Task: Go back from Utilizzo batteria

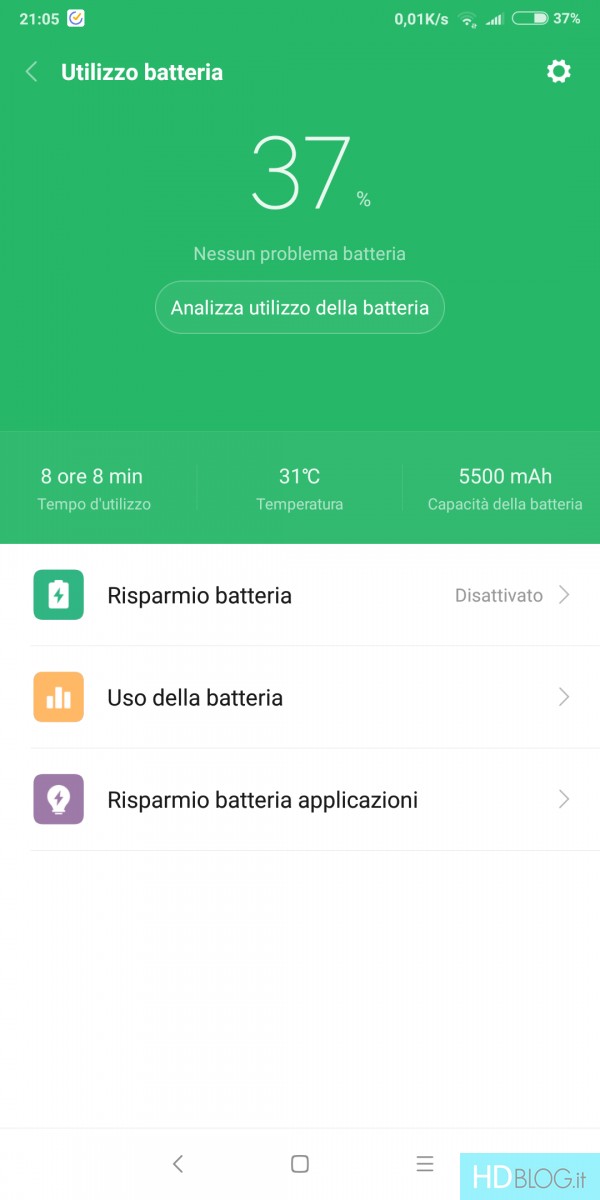Action: coord(32,72)
